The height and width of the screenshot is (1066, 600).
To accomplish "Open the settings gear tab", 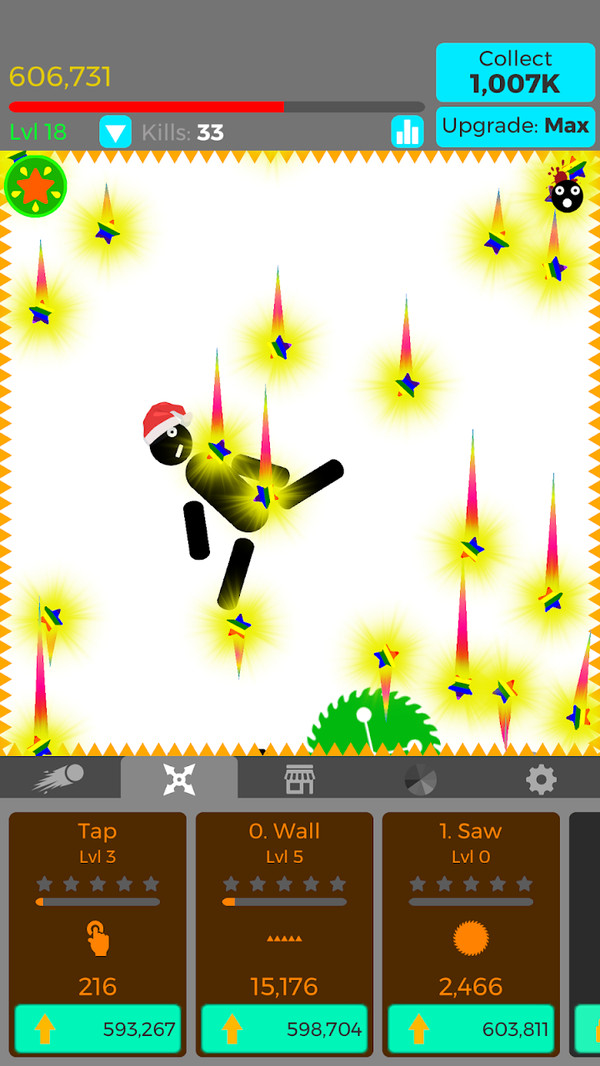I will pyautogui.click(x=541, y=778).
